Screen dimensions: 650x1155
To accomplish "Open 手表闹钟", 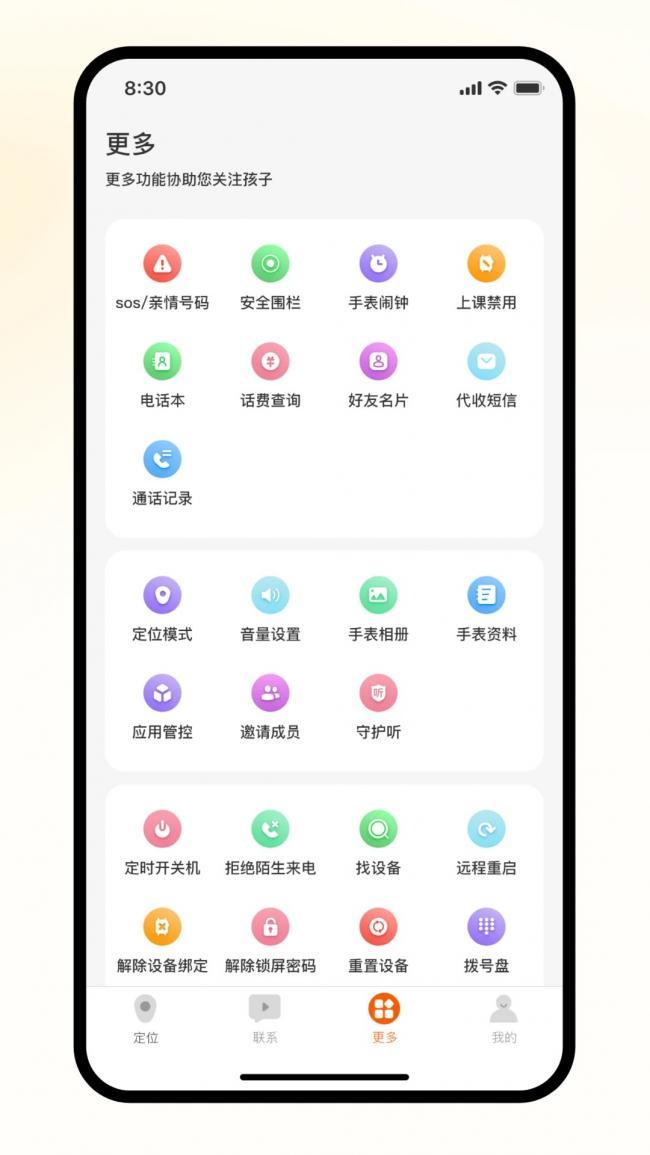I will tap(378, 264).
